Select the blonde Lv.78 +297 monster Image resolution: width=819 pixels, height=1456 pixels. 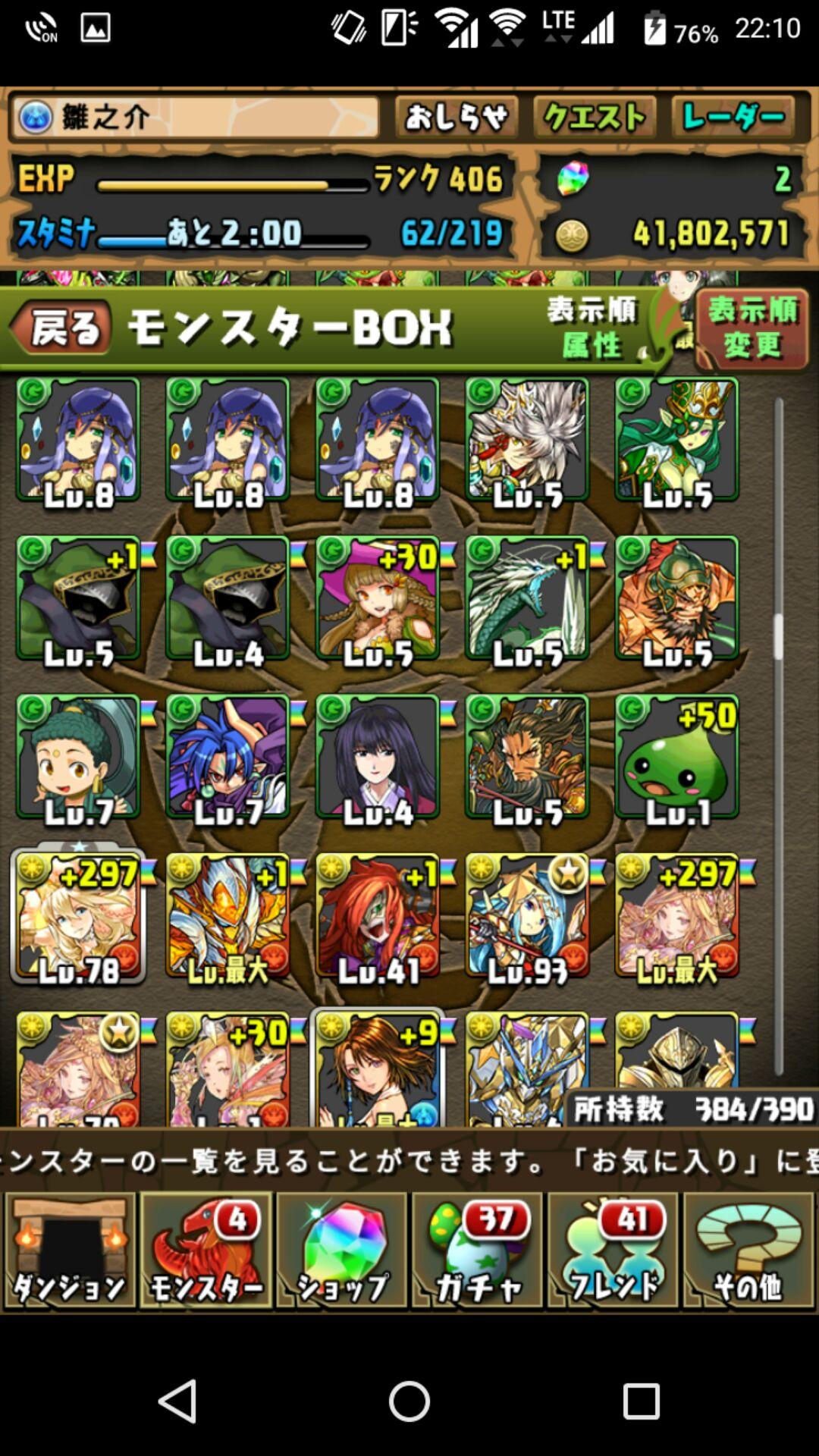(78, 916)
